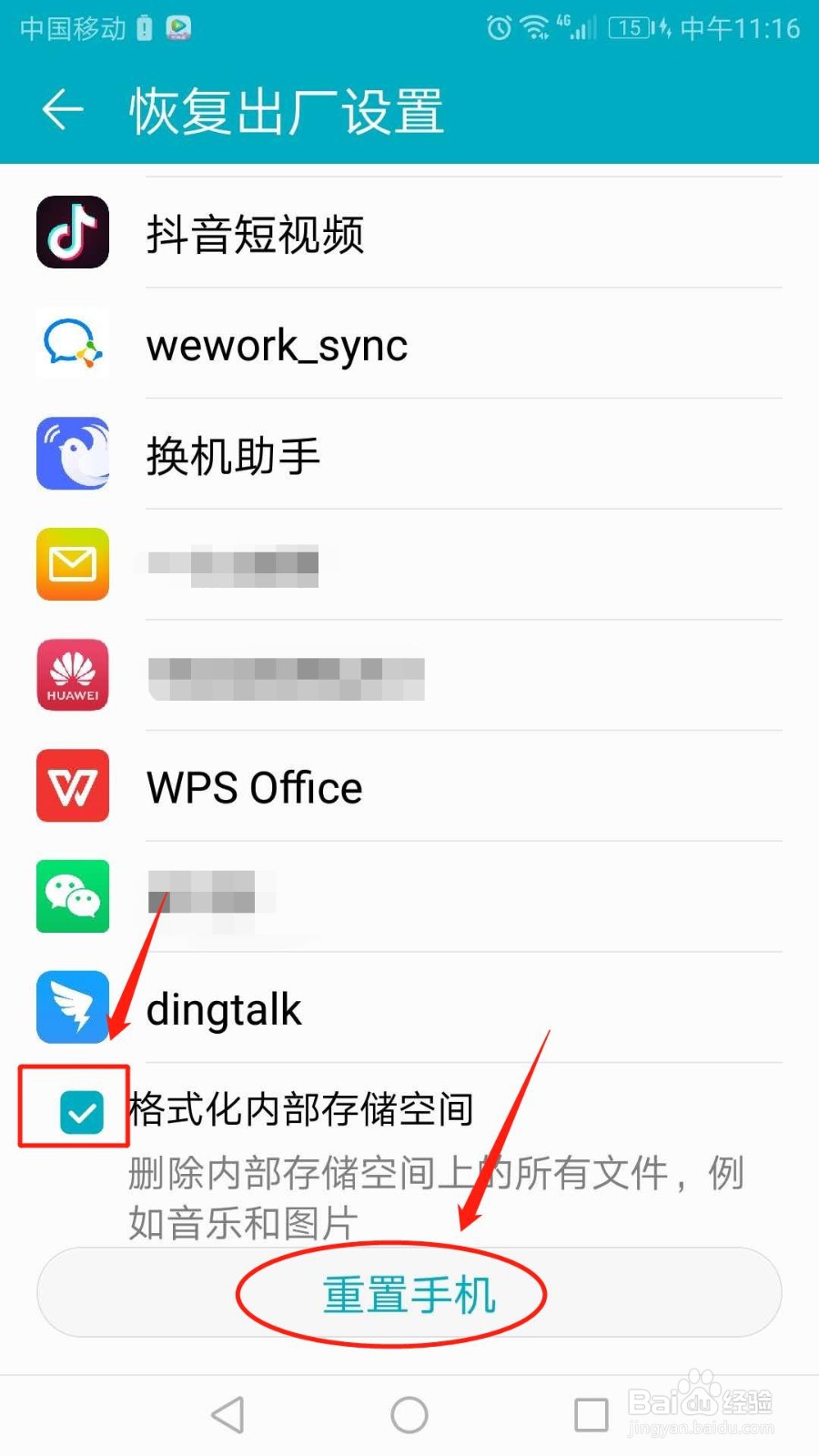
Task: Click the circled reset phone button
Action: (408, 1291)
